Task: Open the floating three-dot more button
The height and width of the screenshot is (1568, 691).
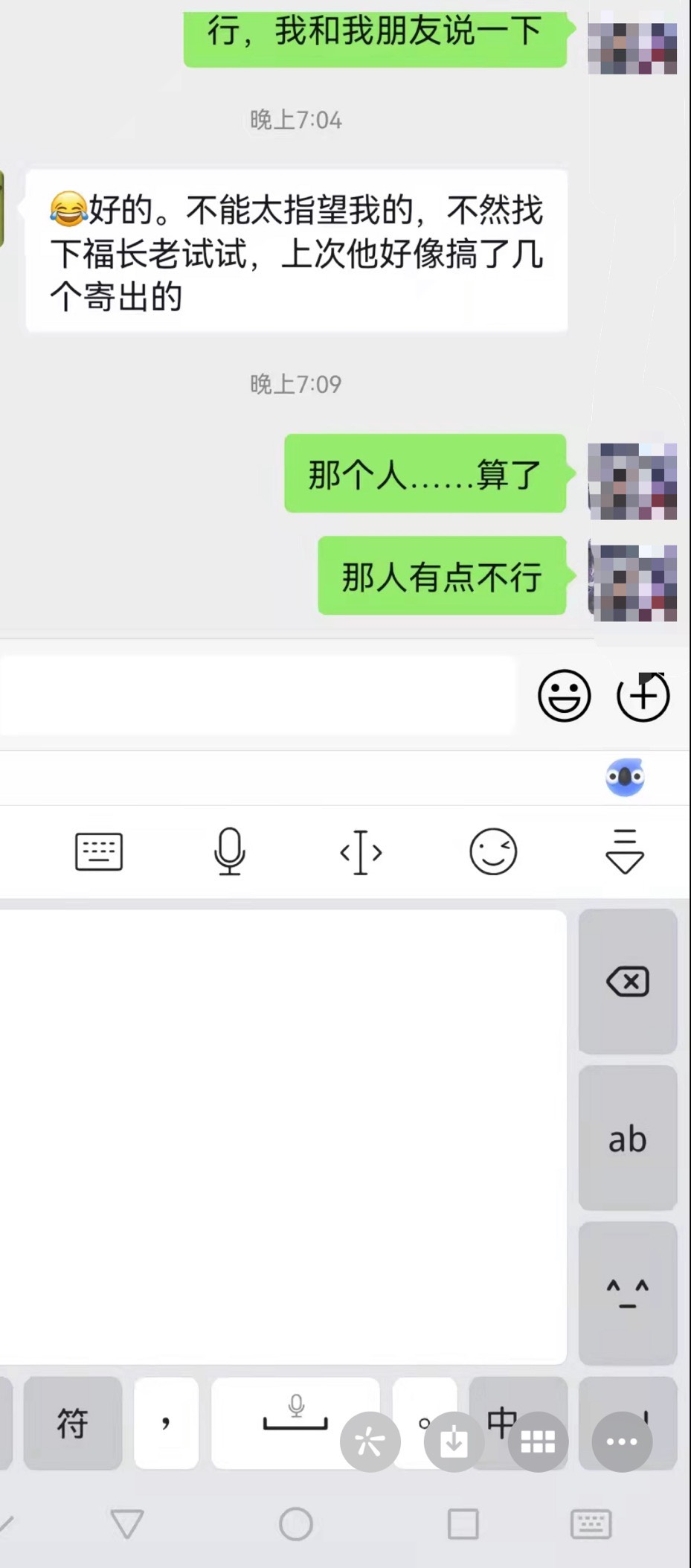Action: [622, 1441]
